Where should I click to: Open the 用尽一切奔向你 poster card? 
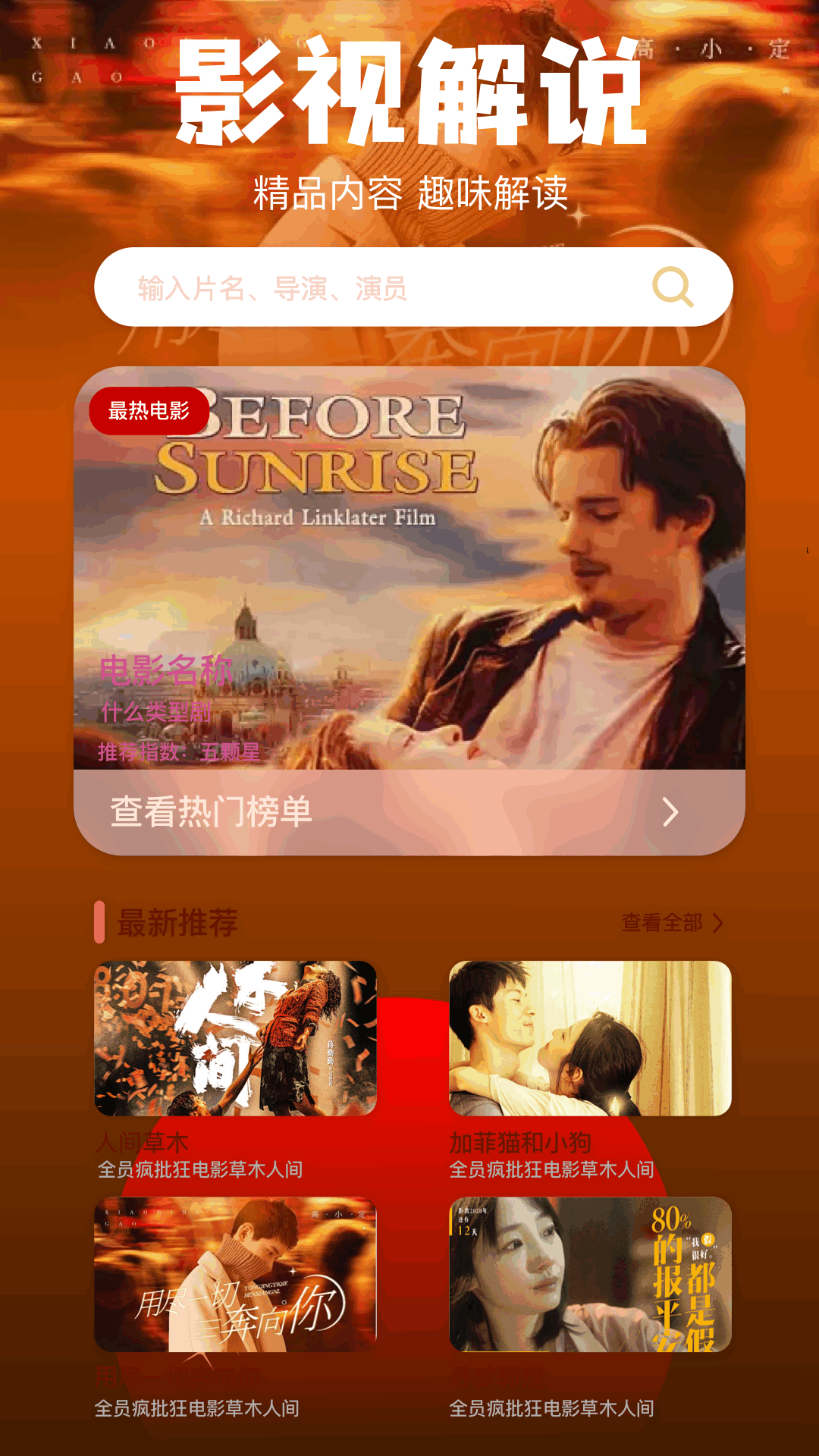pyautogui.click(x=235, y=1274)
